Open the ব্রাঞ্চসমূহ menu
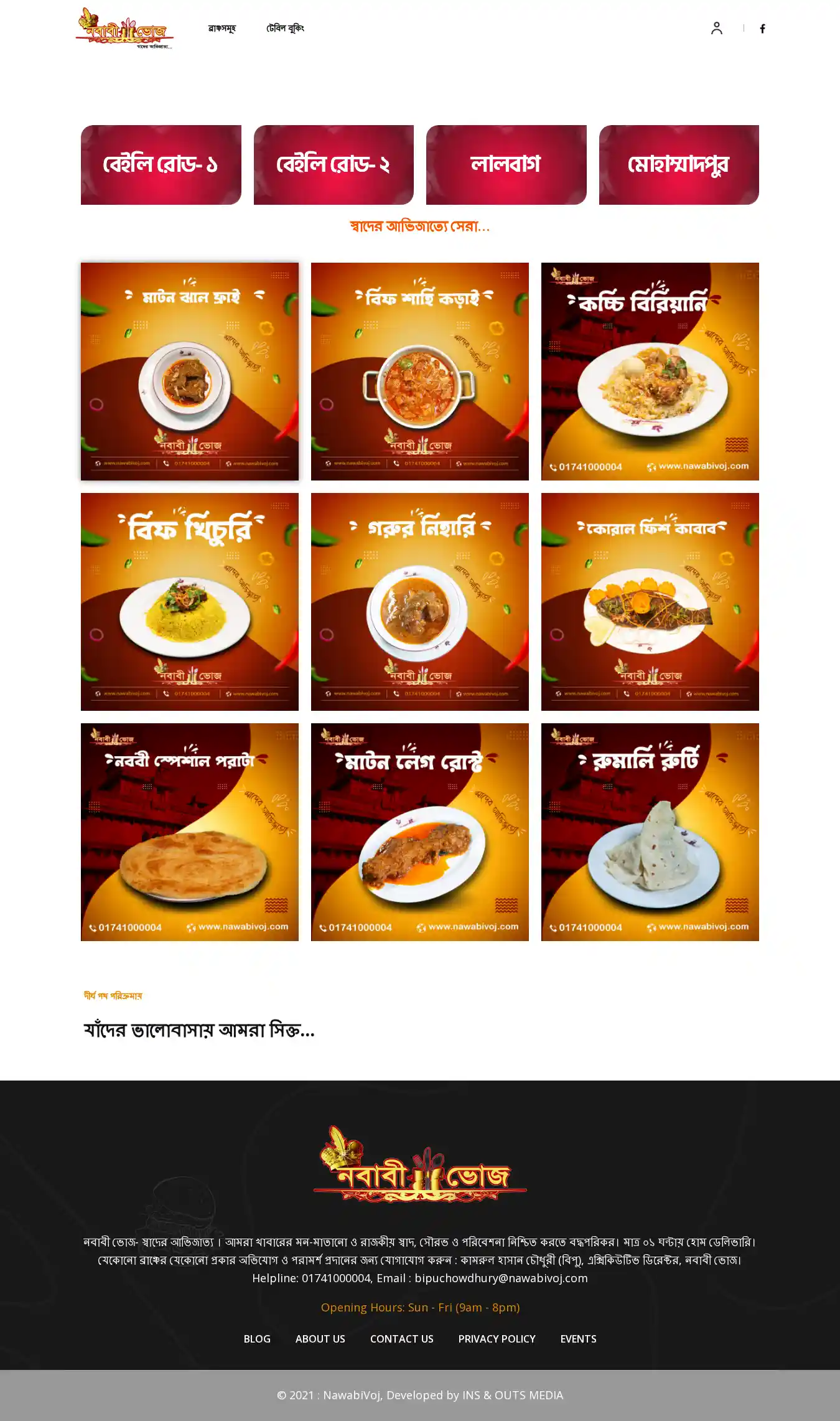This screenshot has width=840, height=1421. pyautogui.click(x=222, y=29)
